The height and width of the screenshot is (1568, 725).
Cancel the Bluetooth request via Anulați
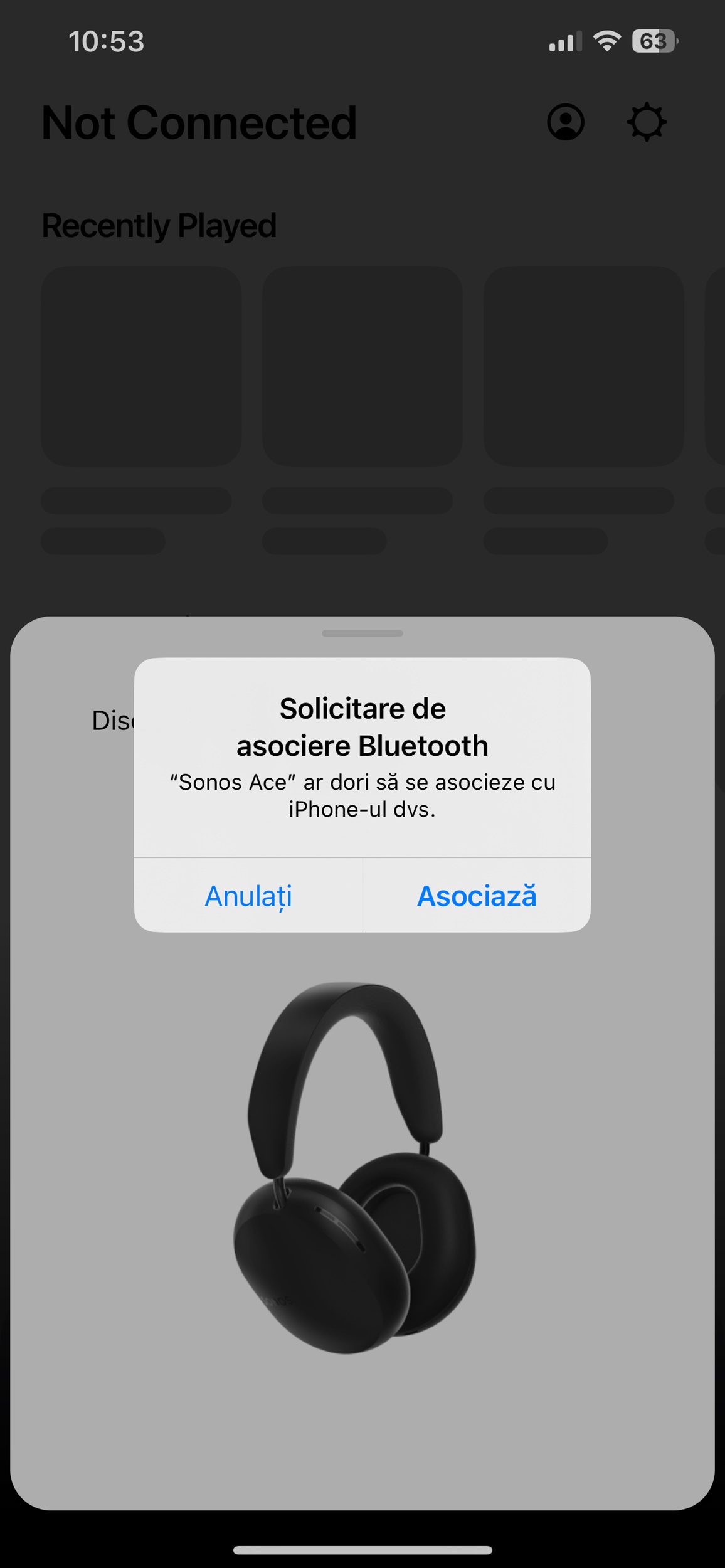[248, 895]
